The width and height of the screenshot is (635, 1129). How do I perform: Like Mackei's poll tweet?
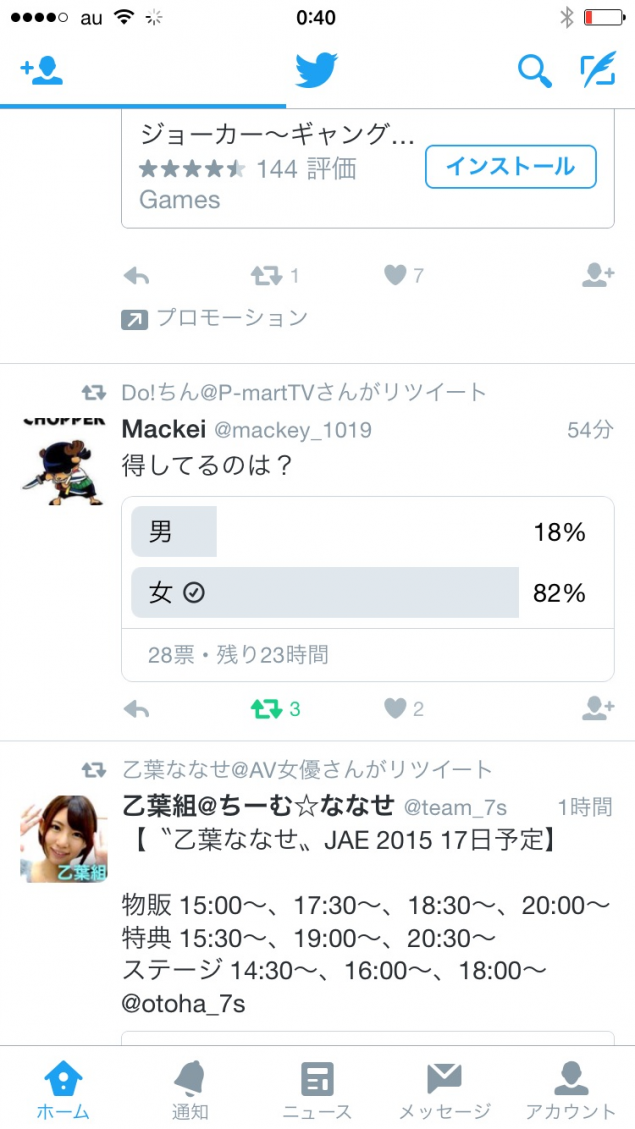tap(397, 709)
